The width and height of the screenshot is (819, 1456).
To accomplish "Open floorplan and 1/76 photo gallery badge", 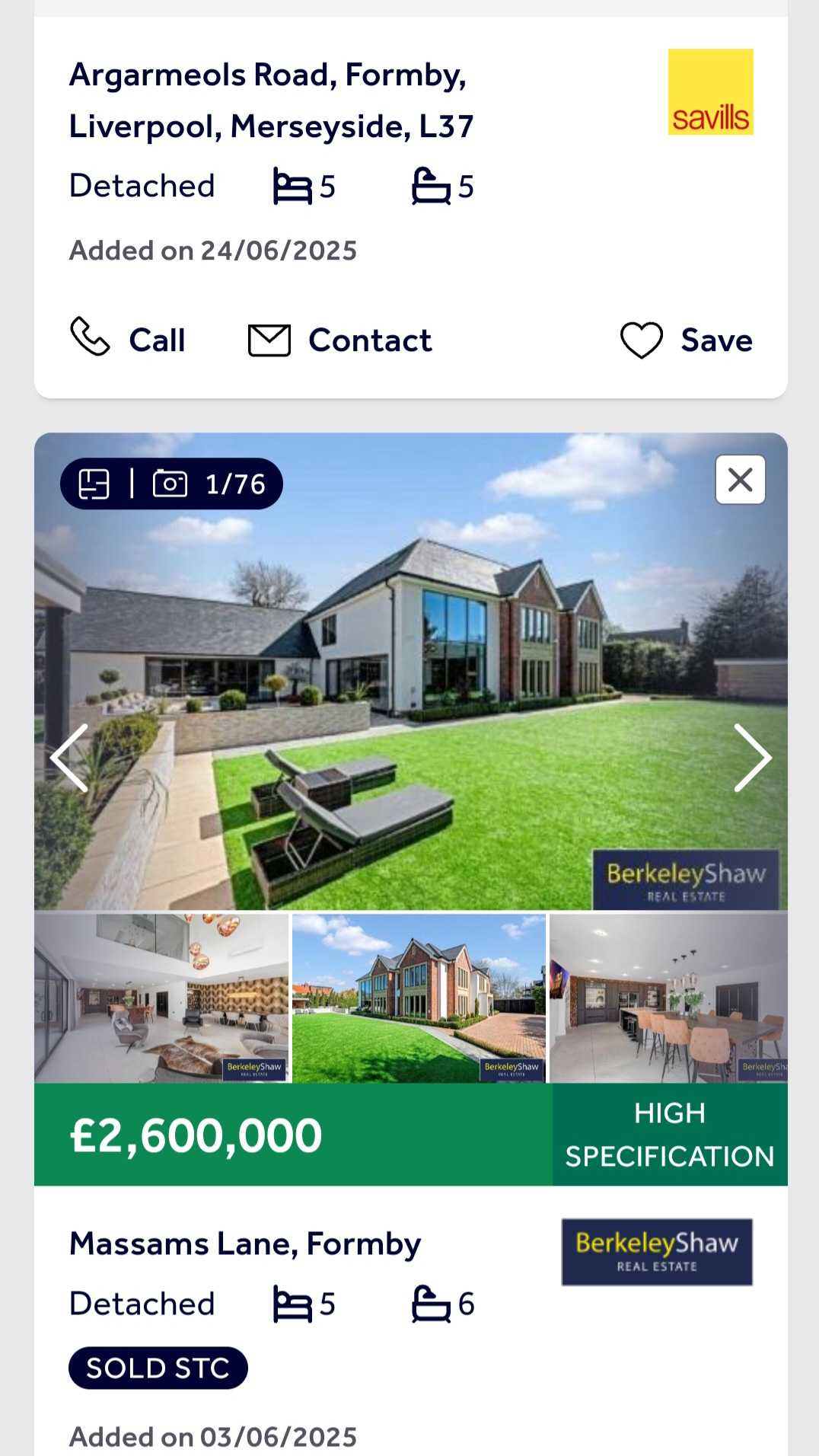I will 172,484.
